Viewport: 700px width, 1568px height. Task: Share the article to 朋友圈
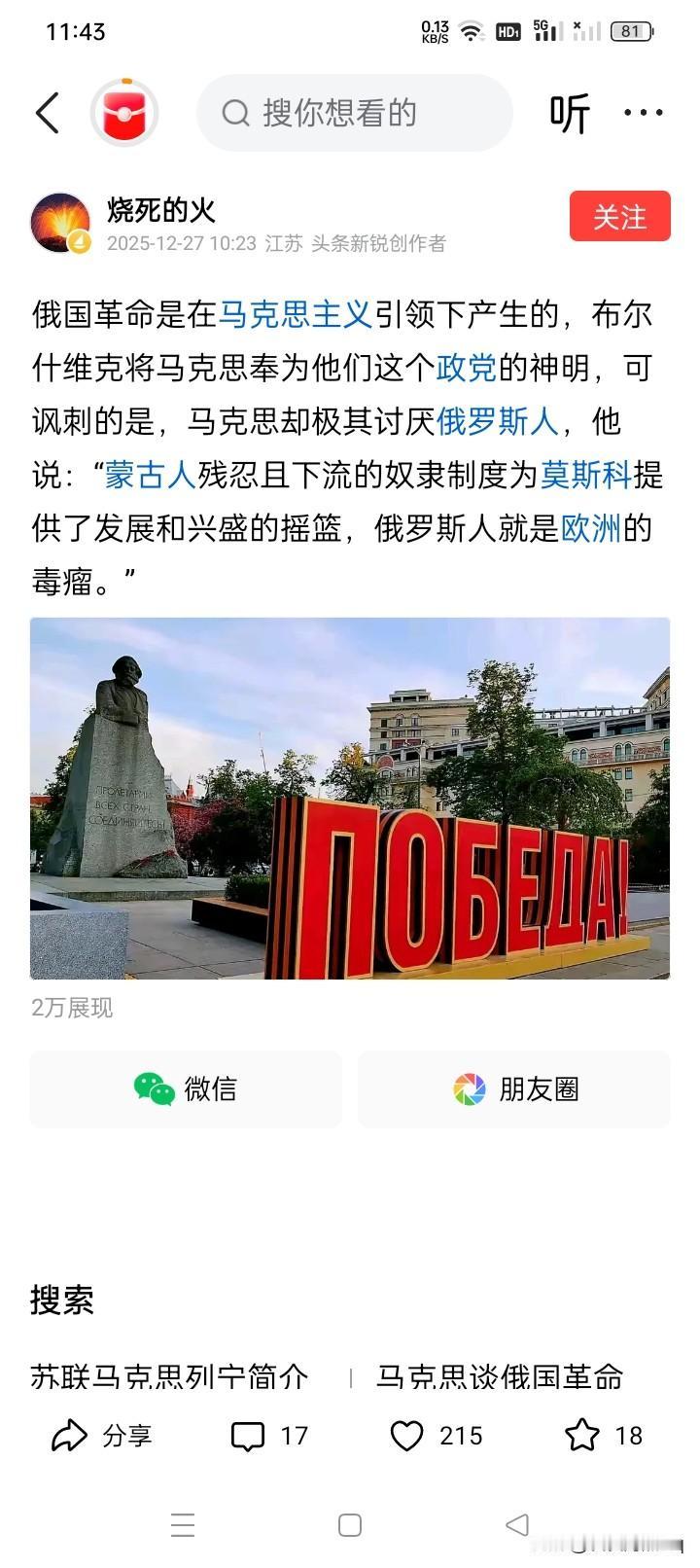click(515, 1089)
